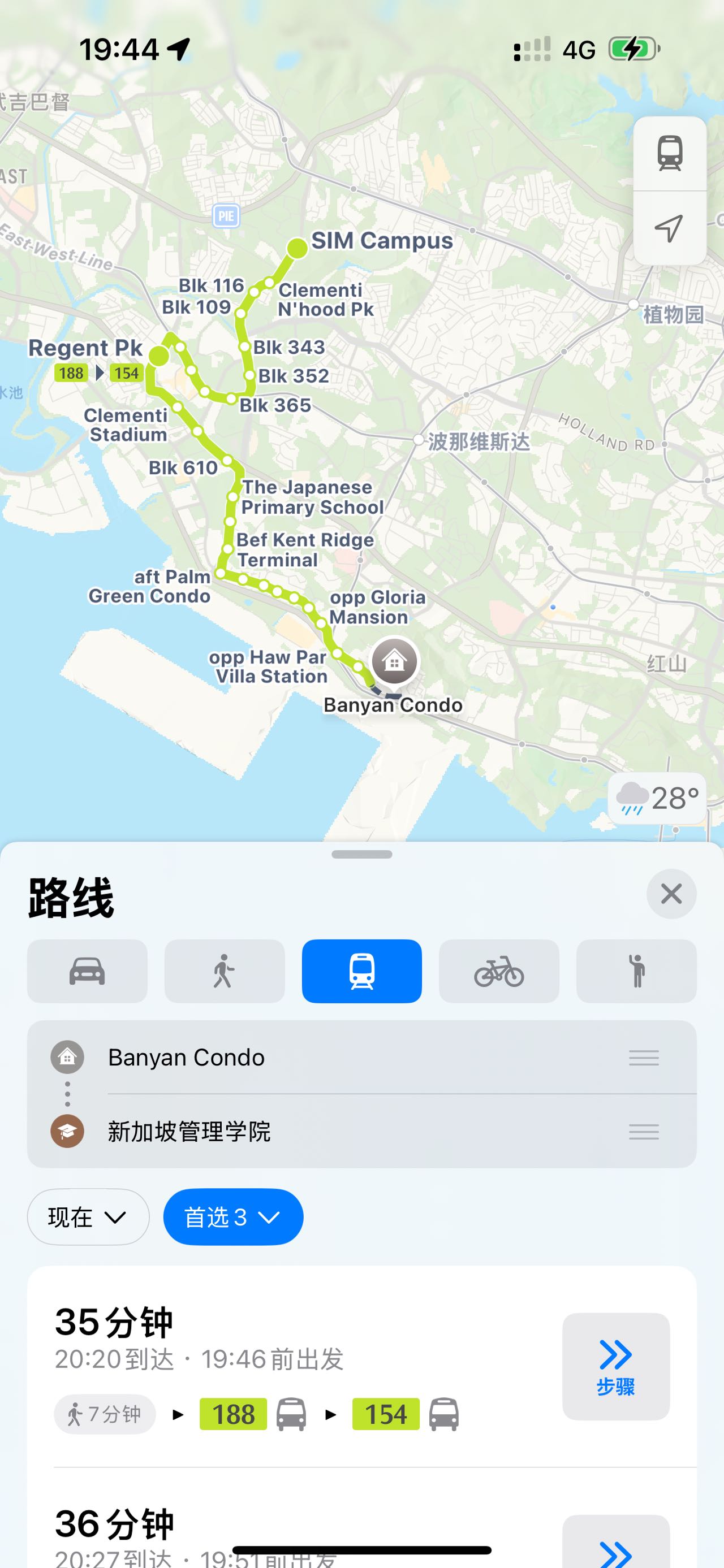Switch to the ride-hailing mode tab
Viewport: 724px width, 1568px height.
coord(636,971)
